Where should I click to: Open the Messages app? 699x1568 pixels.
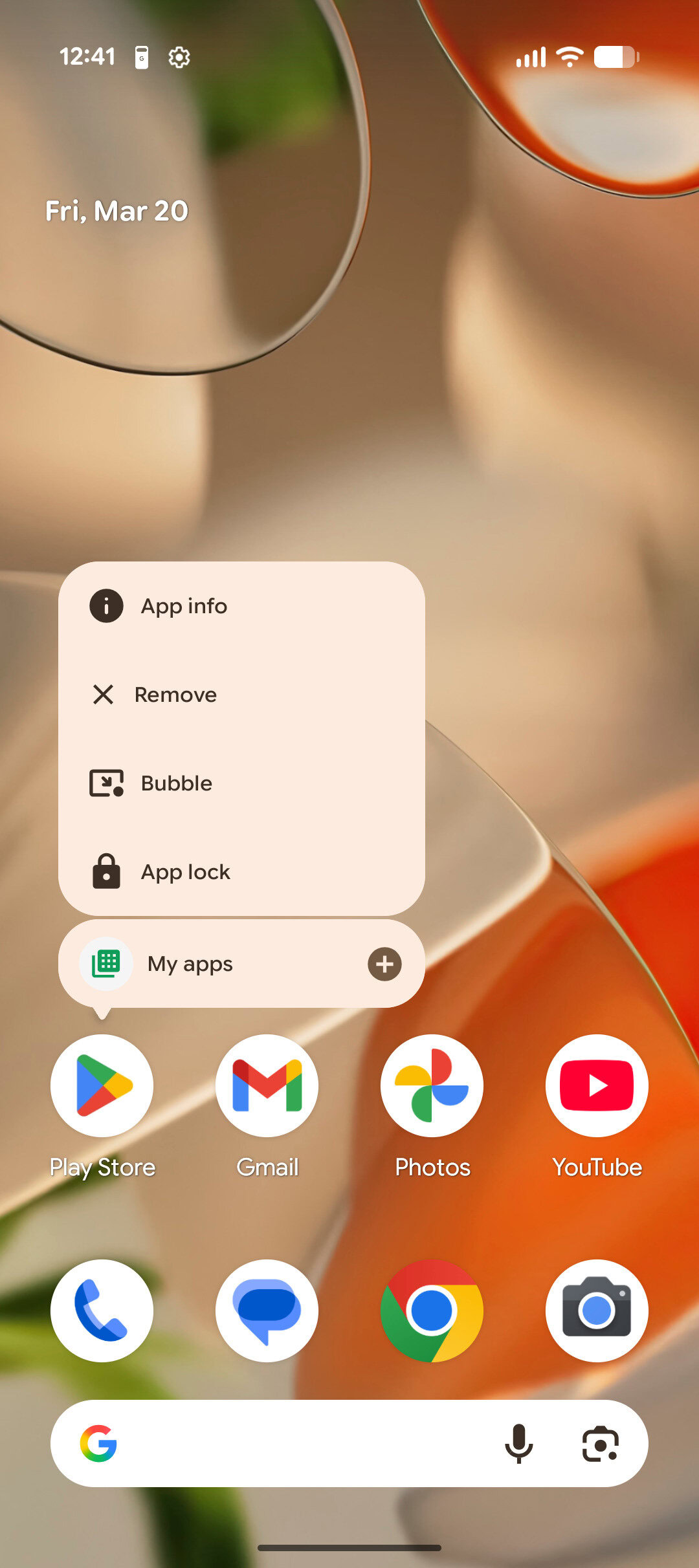pyautogui.click(x=267, y=1311)
